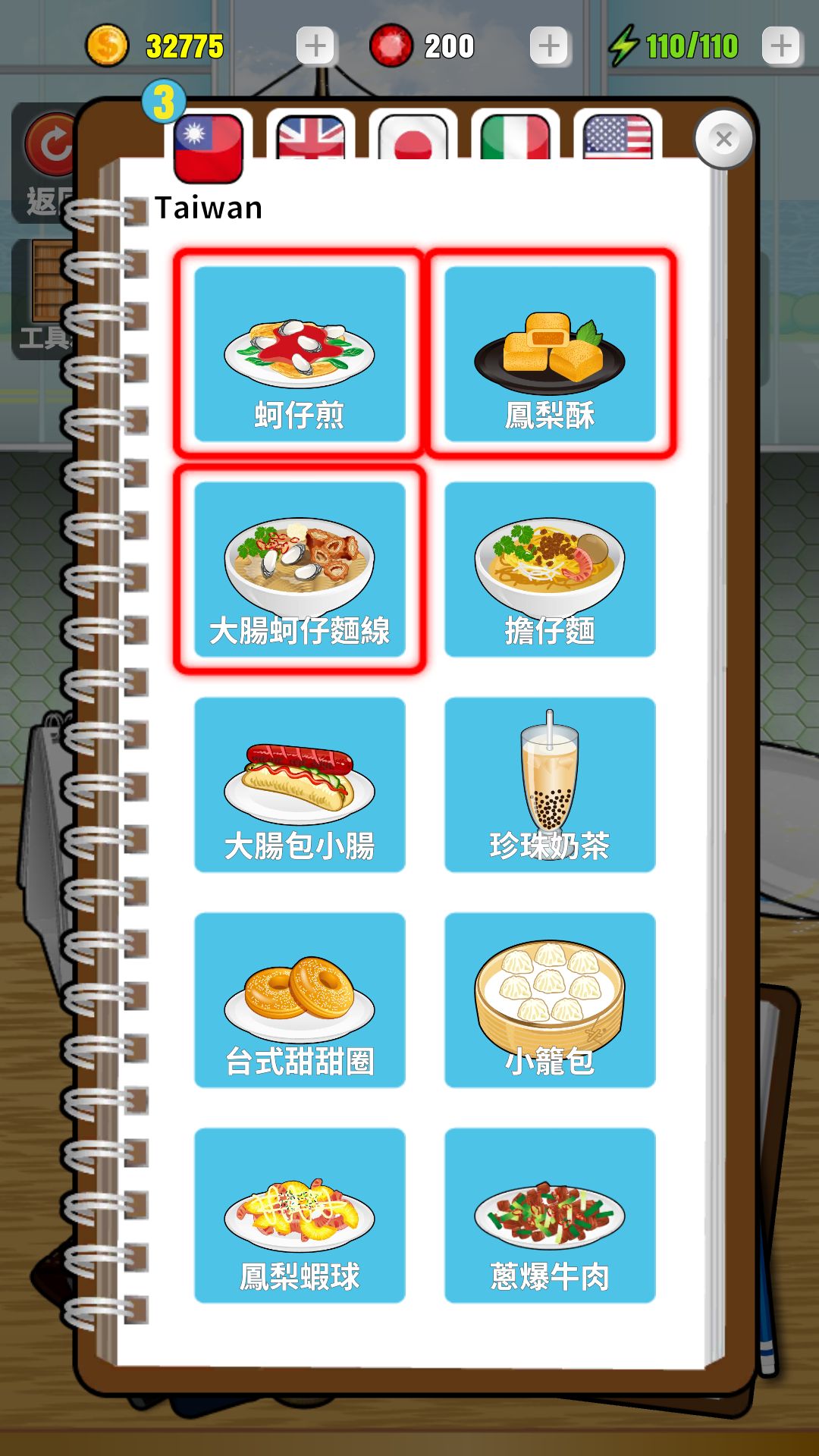Add more gold coins
Image resolution: width=819 pixels, height=1456 pixels.
(315, 46)
